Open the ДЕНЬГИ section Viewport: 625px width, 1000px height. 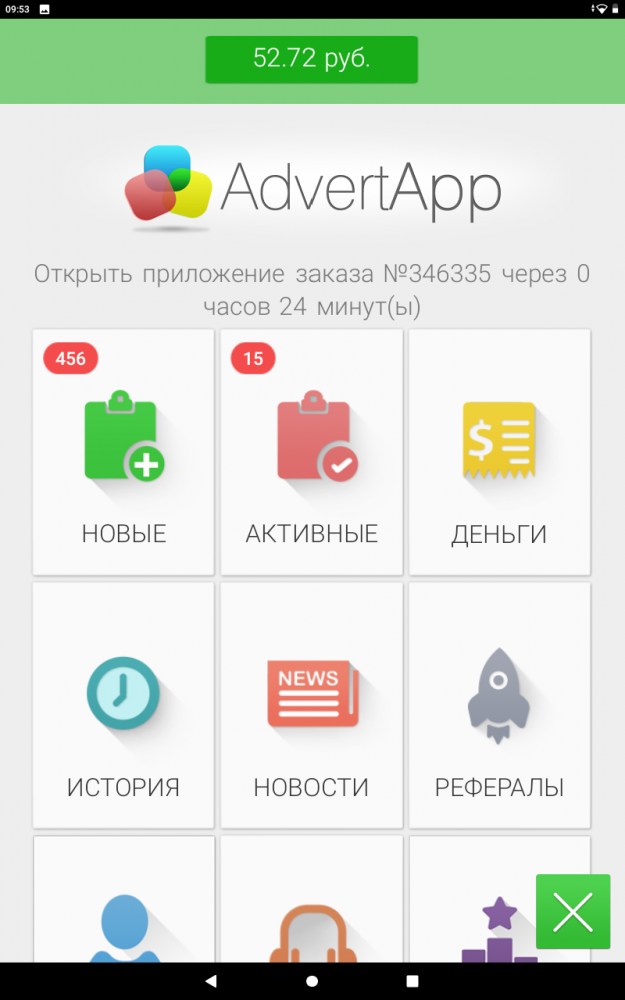pos(499,452)
